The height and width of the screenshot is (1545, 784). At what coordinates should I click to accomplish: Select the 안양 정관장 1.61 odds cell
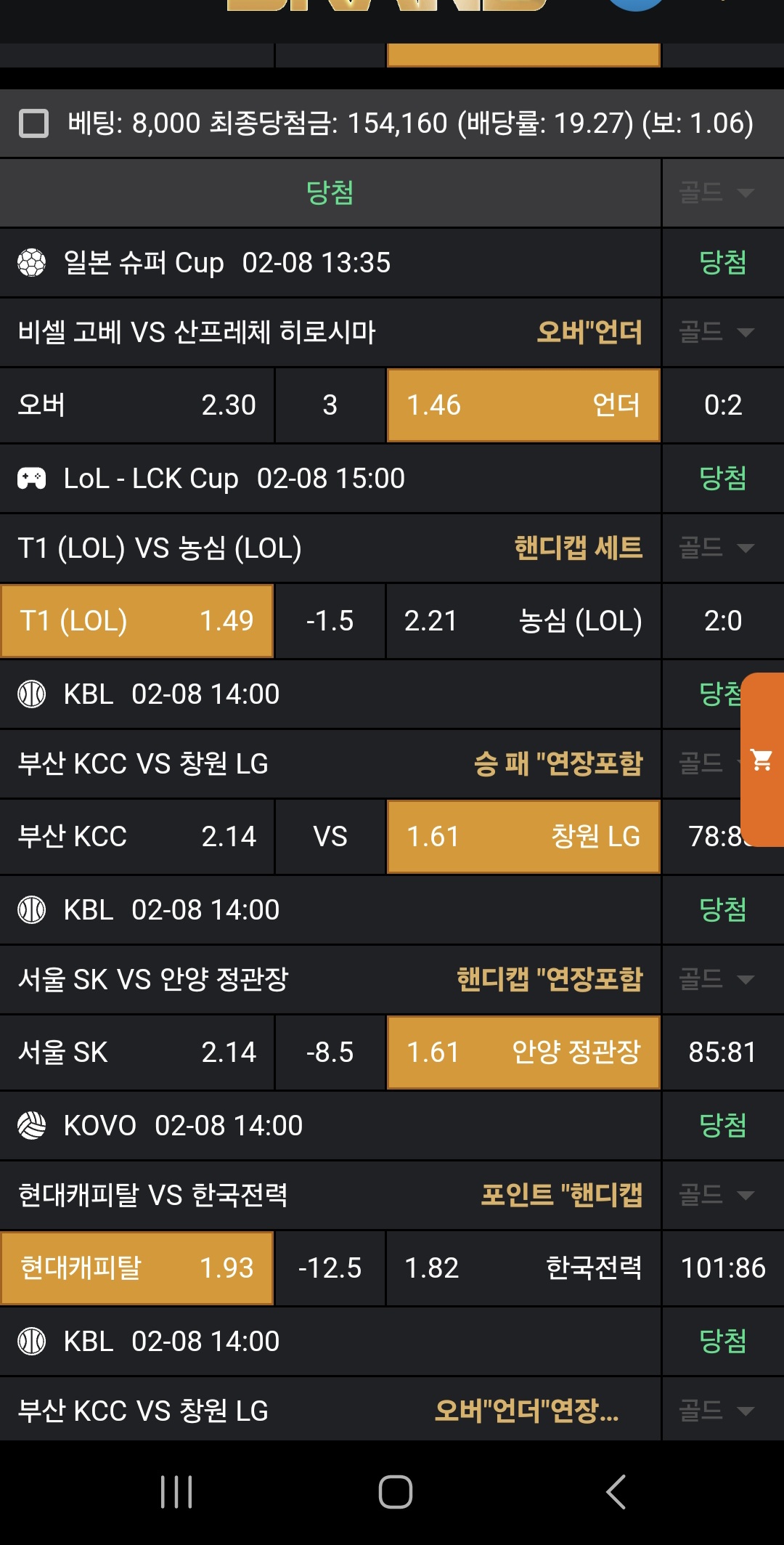523,1053
